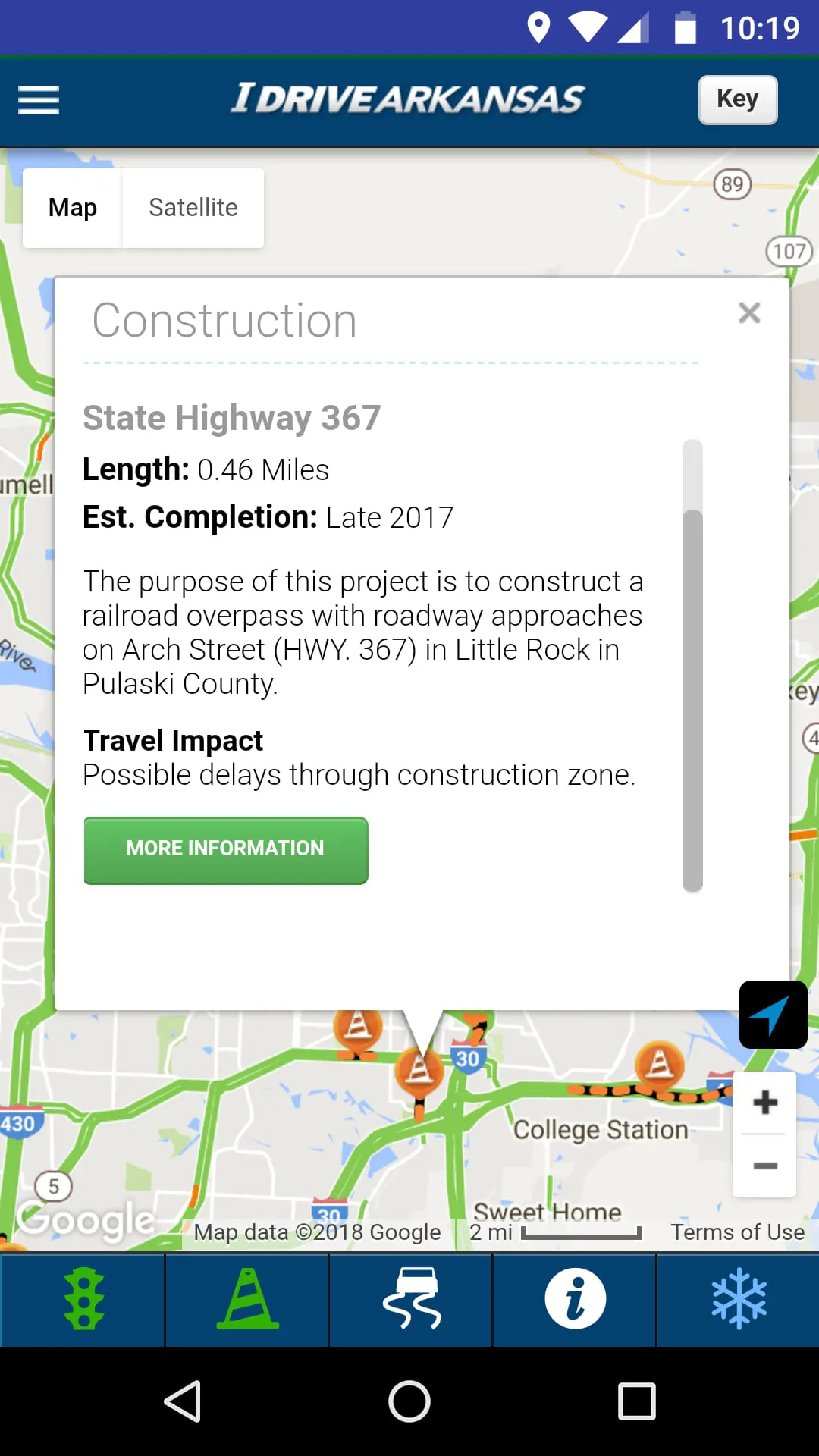The width and height of the screenshot is (819, 1456).
Task: Open the navigation drawer menu
Action: pyautogui.click(x=38, y=99)
